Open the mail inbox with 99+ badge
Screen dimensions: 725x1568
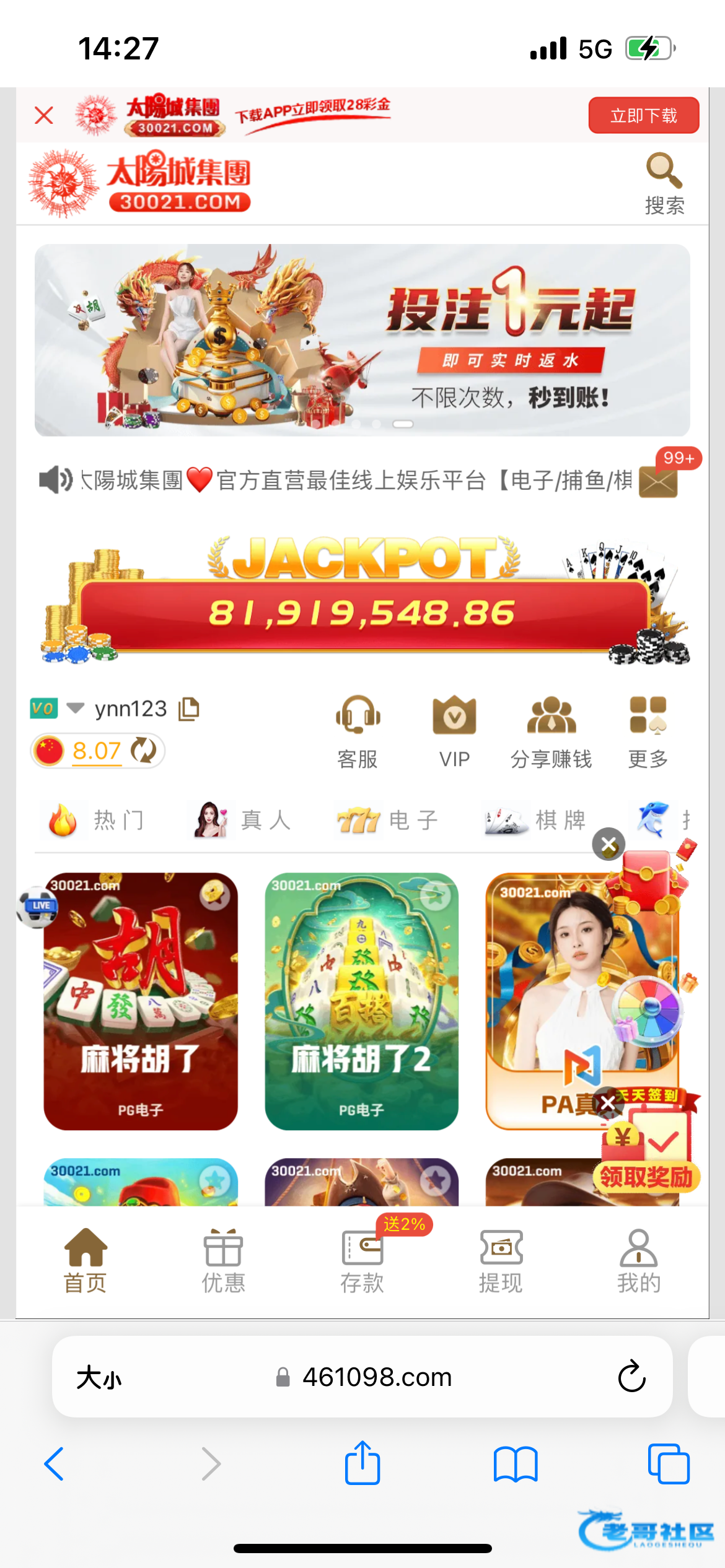(x=659, y=481)
